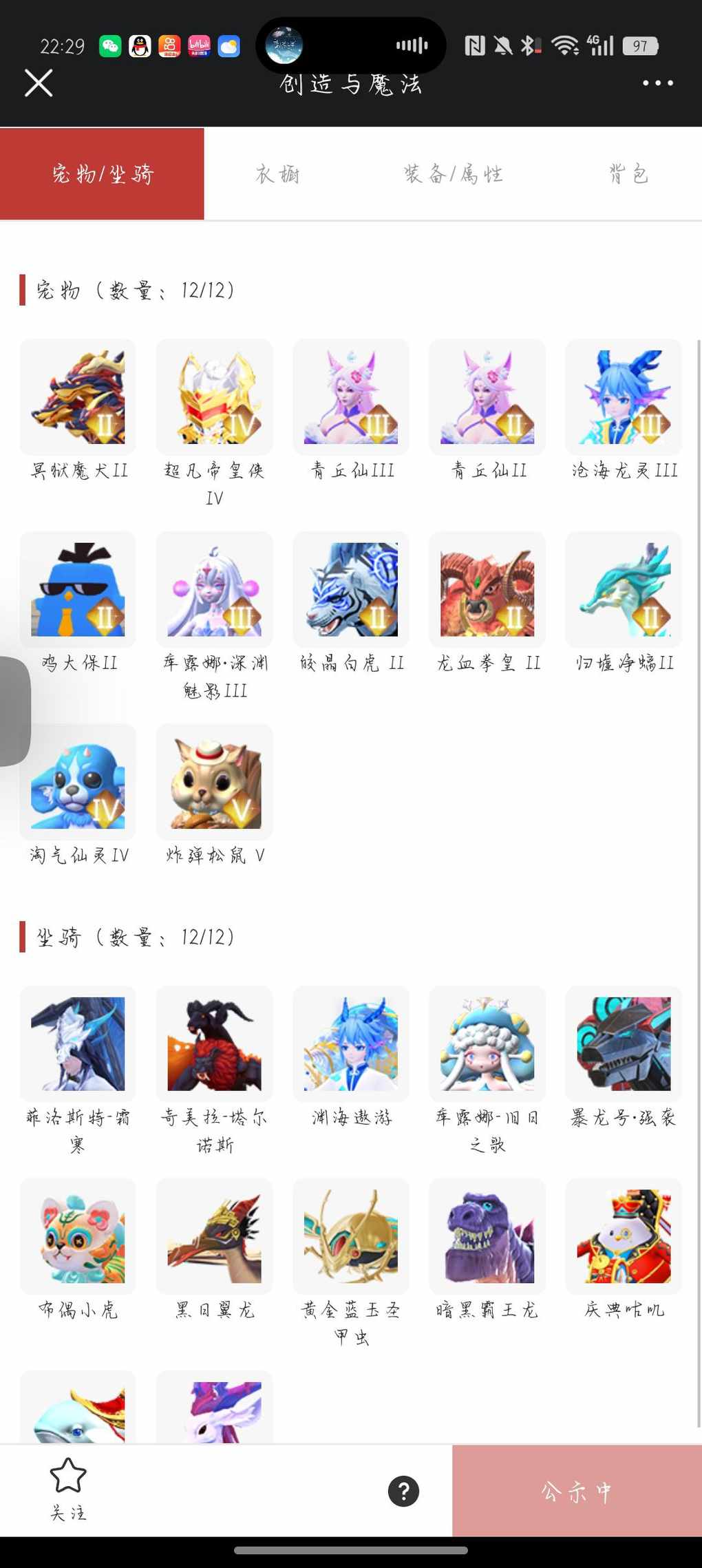This screenshot has width=702, height=1568.
Task: Select the 宠物/坐骑 tab
Action: pos(103,174)
